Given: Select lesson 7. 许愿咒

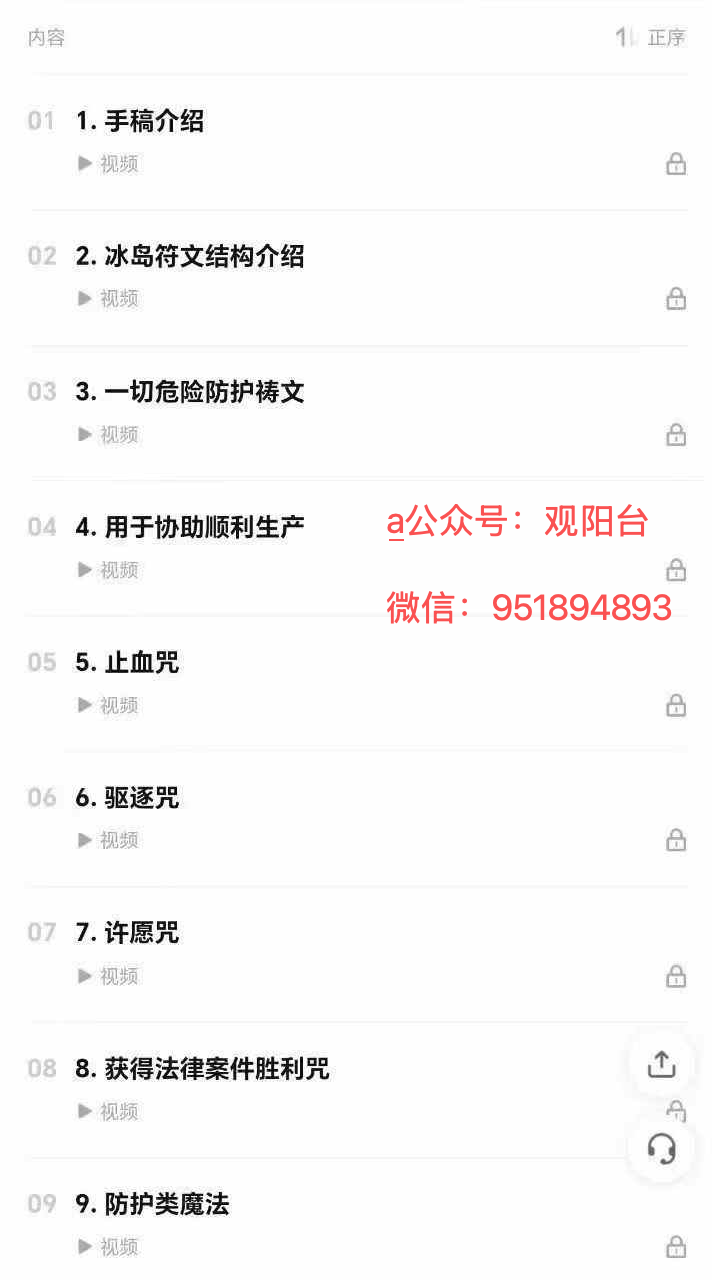Looking at the screenshot, I should point(128,933).
